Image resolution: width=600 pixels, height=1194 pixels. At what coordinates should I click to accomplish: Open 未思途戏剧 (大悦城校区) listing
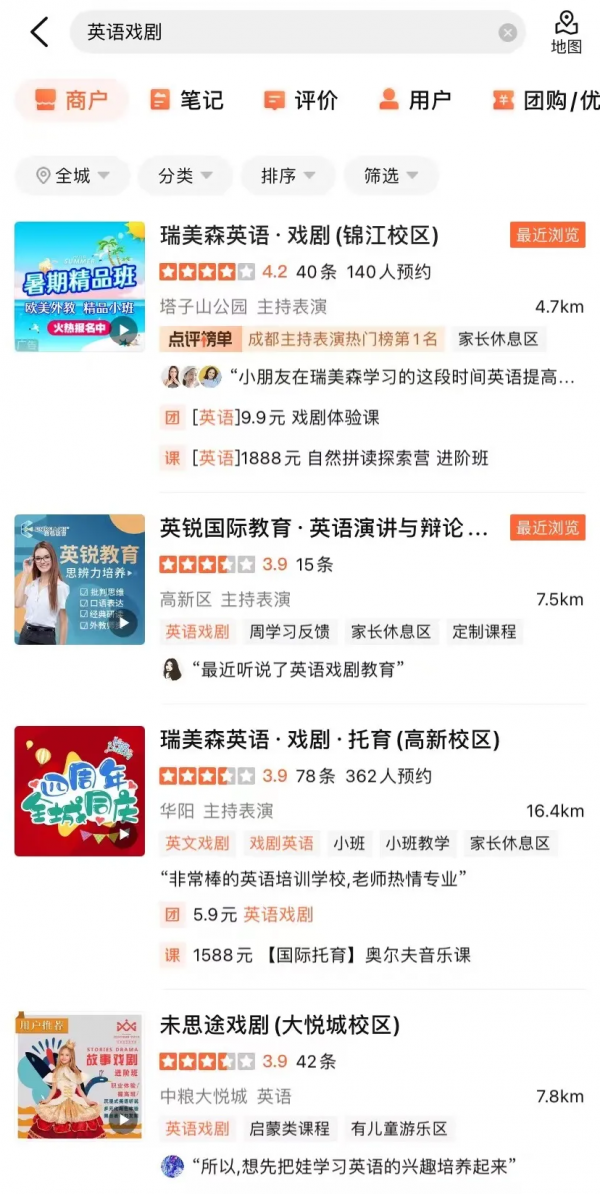[279, 1025]
